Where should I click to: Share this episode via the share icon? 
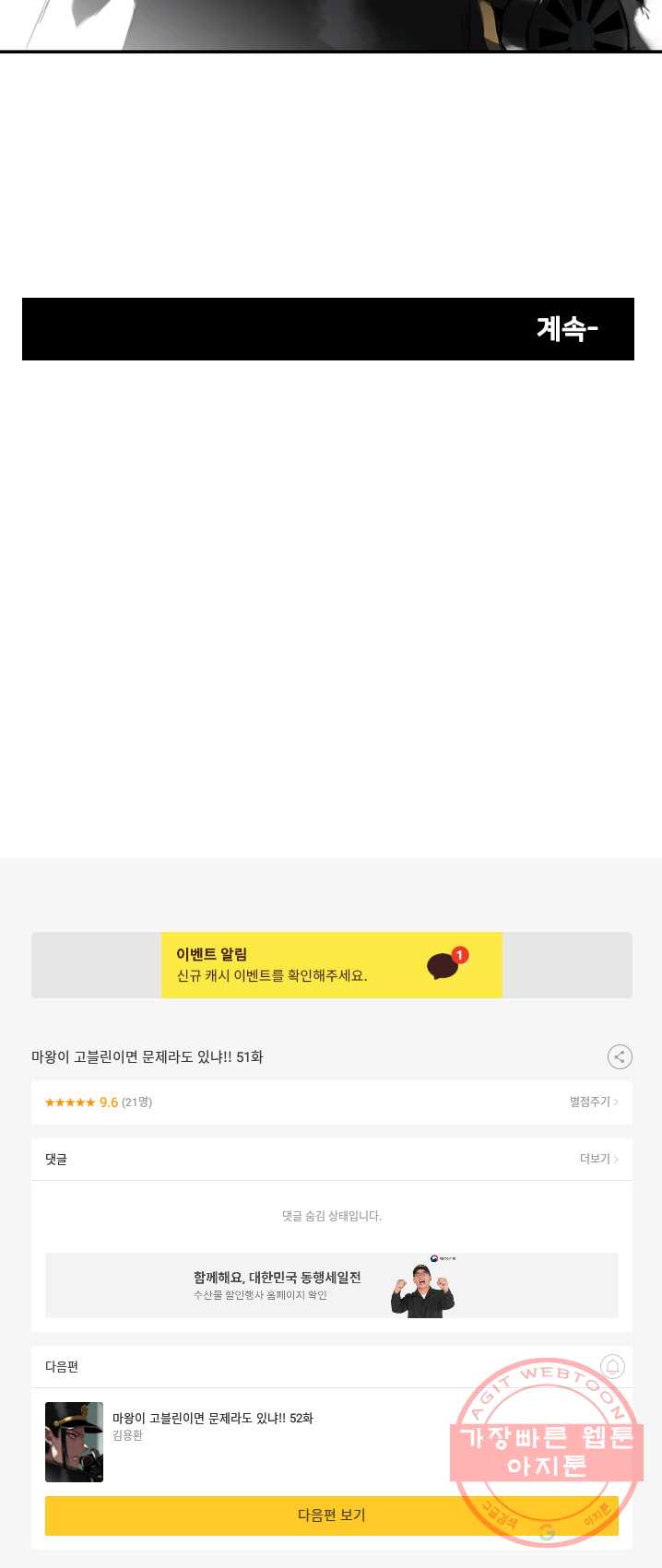[619, 1056]
